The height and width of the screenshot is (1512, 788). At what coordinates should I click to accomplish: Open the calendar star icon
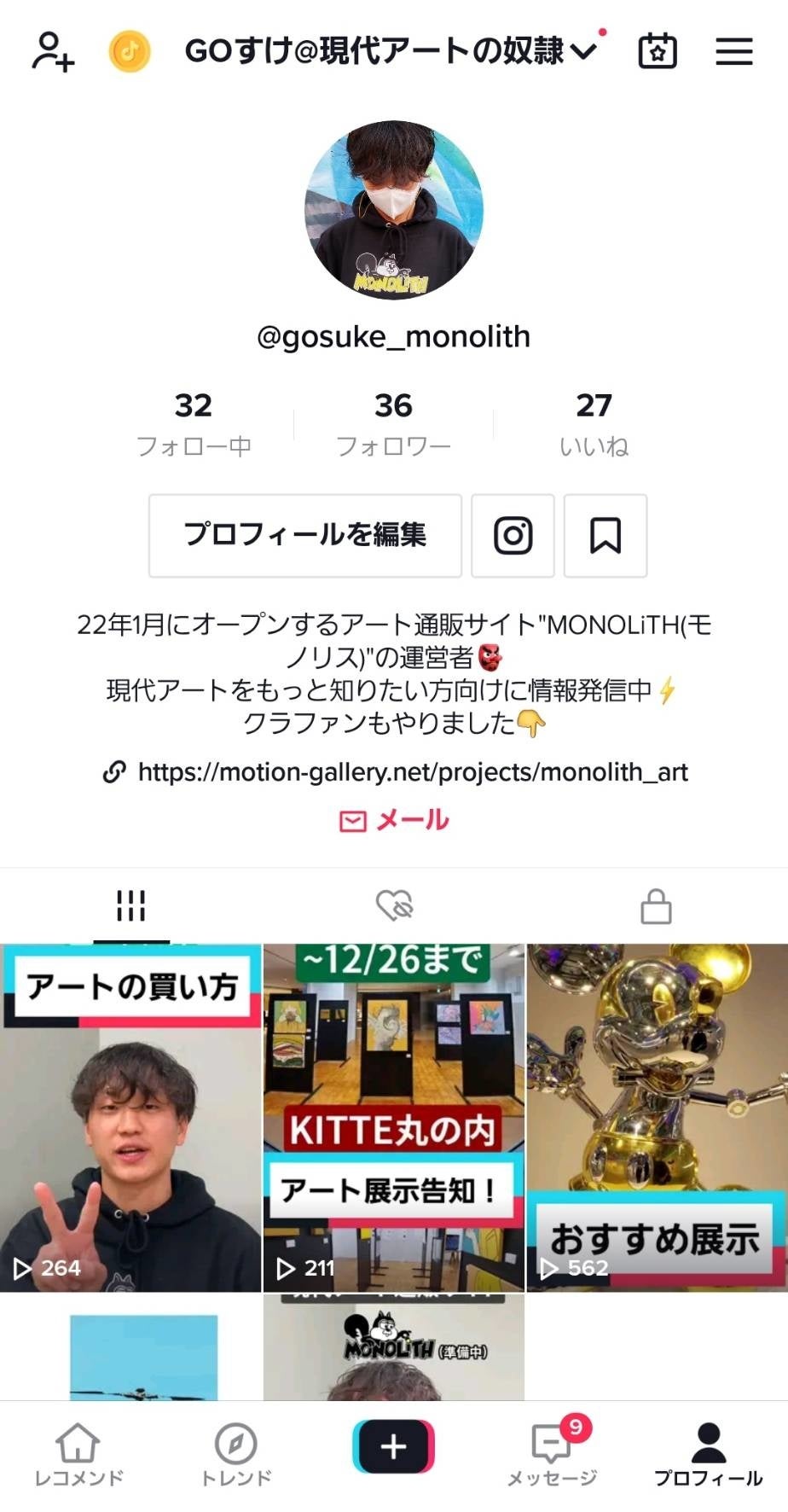click(658, 51)
